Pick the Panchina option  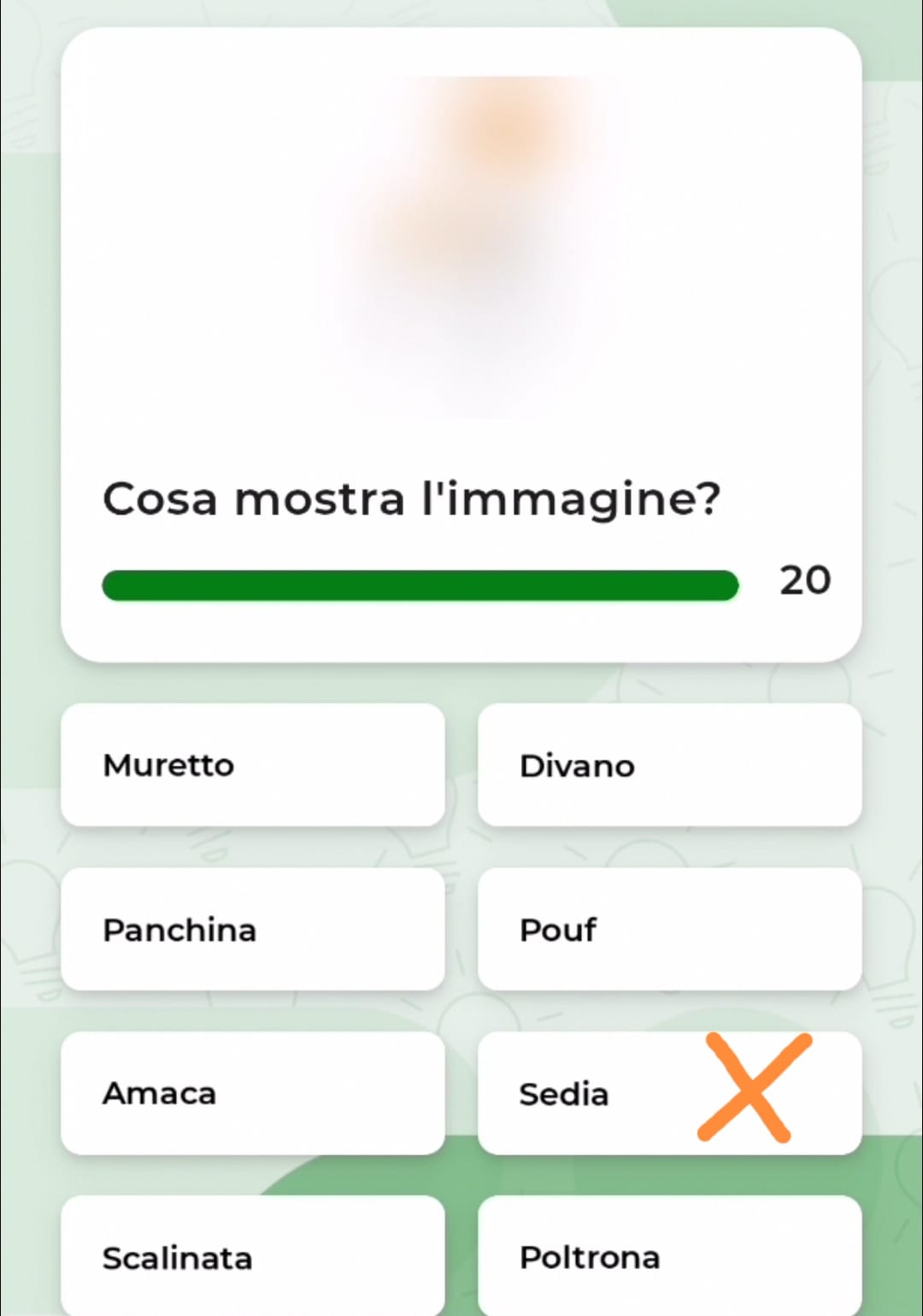(x=253, y=929)
